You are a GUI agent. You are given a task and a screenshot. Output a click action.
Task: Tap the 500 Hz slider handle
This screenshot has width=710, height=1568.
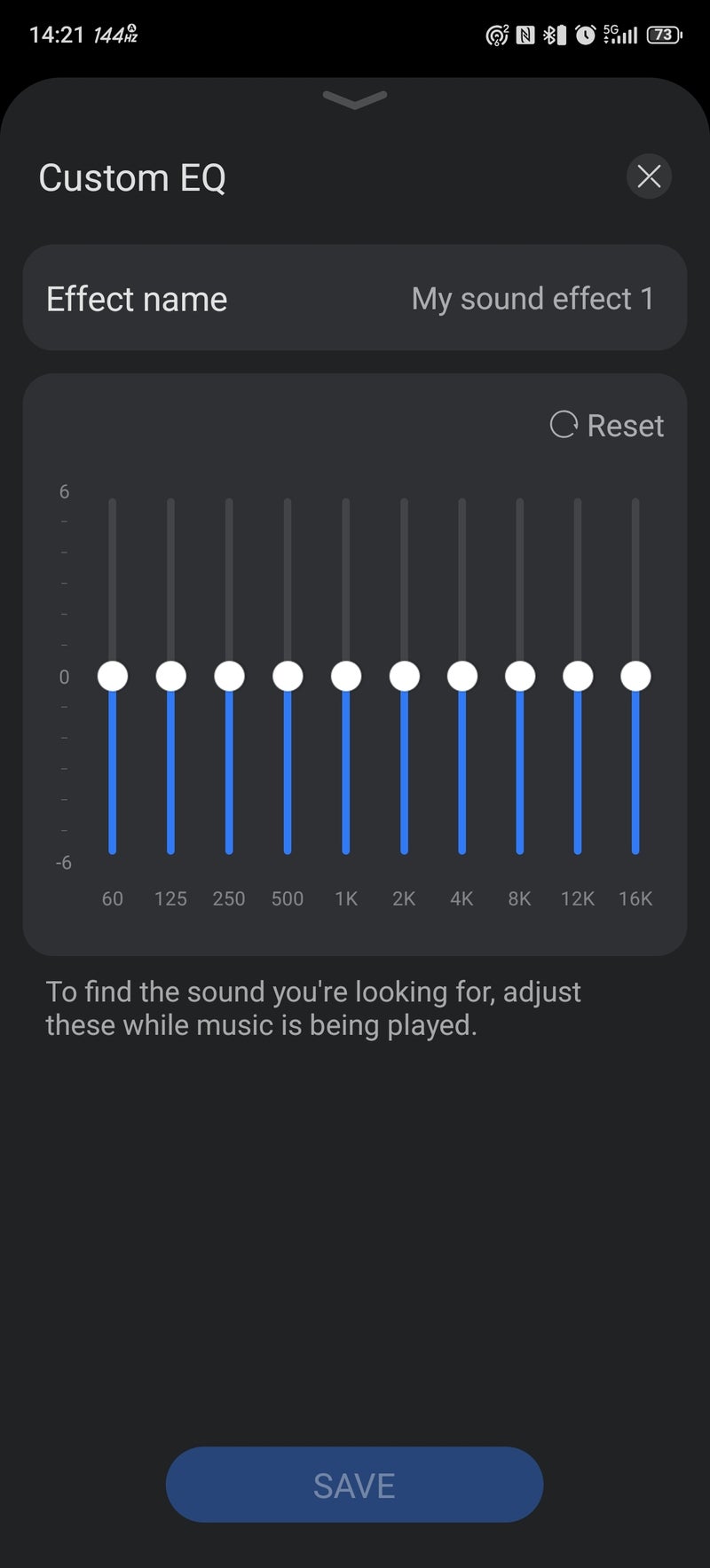(x=288, y=677)
